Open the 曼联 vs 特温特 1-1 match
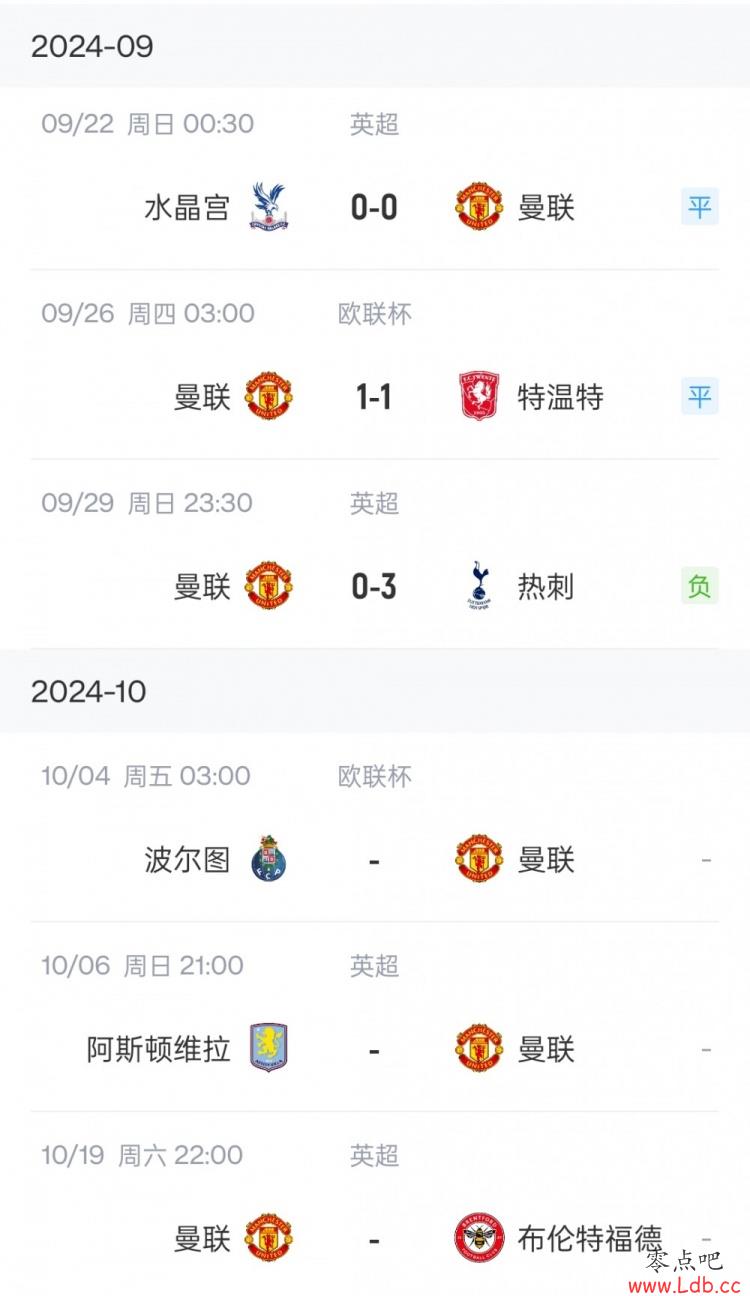This screenshot has width=750, height=1296. point(375,365)
